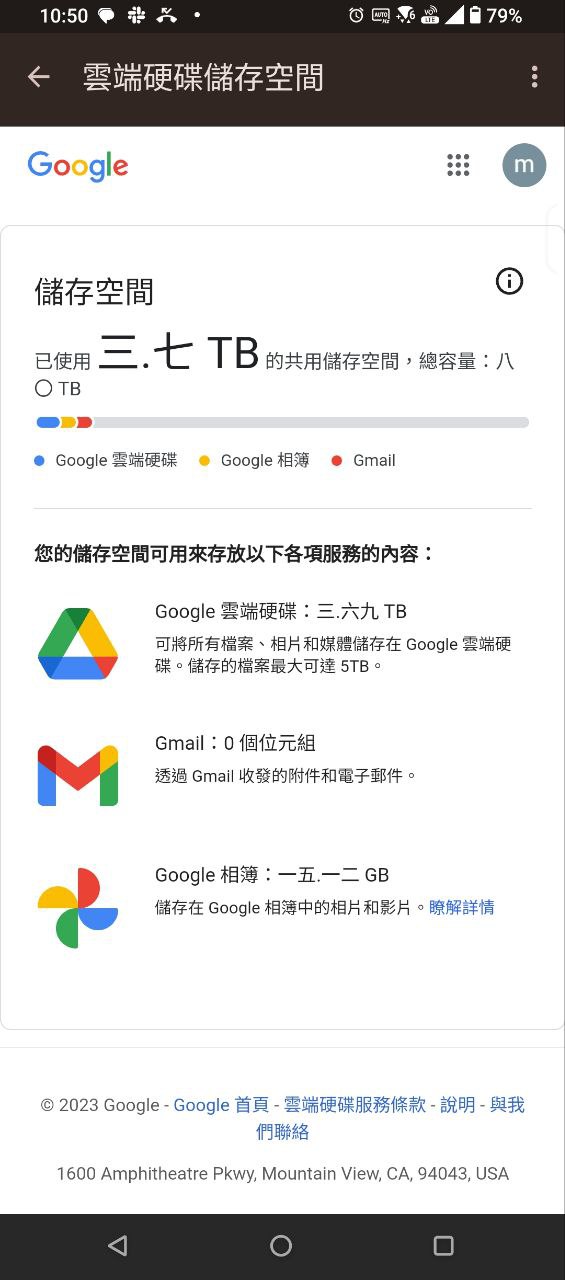This screenshot has width=565, height=1280.
Task: Open the 說明 help link
Action: pyautogui.click(x=458, y=1105)
